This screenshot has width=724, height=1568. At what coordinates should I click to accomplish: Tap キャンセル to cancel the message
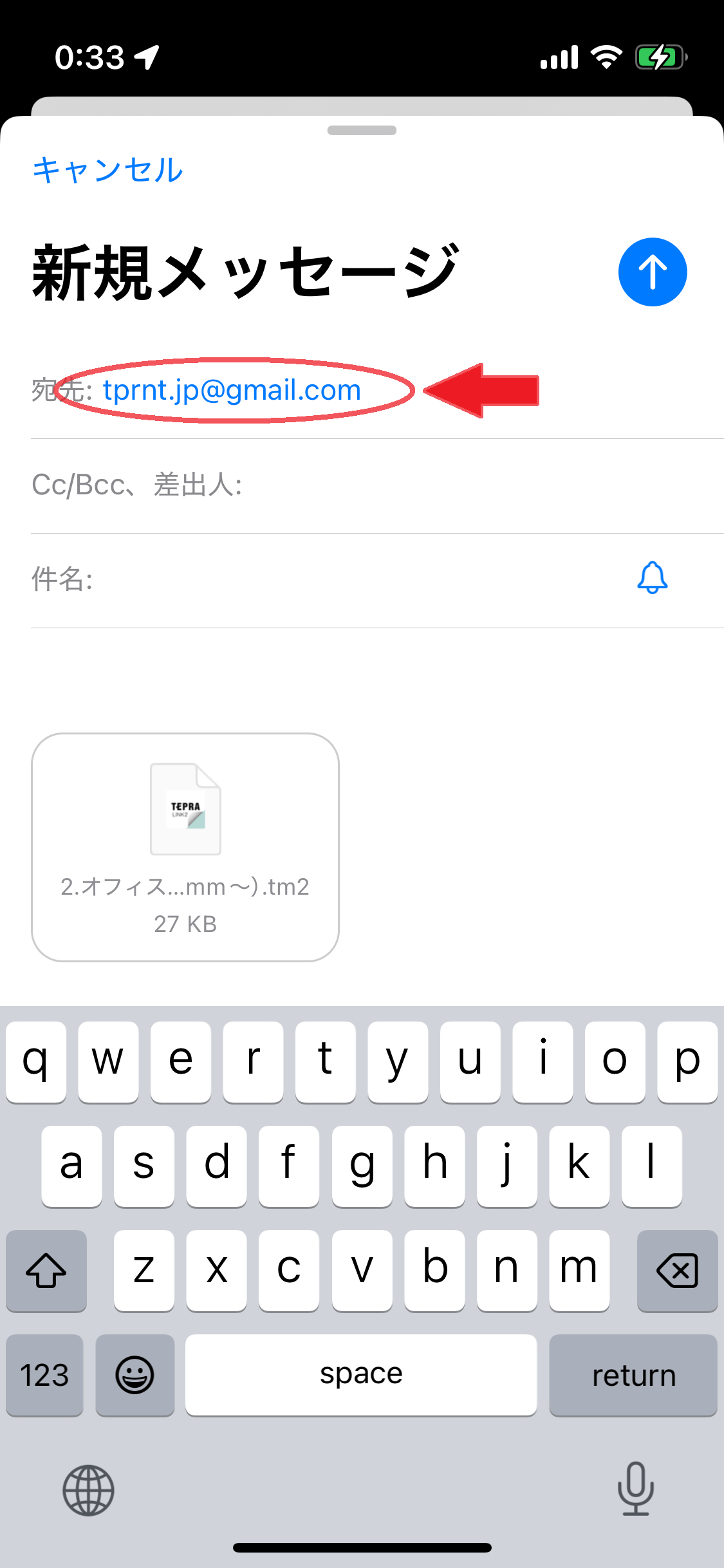pyautogui.click(x=107, y=170)
